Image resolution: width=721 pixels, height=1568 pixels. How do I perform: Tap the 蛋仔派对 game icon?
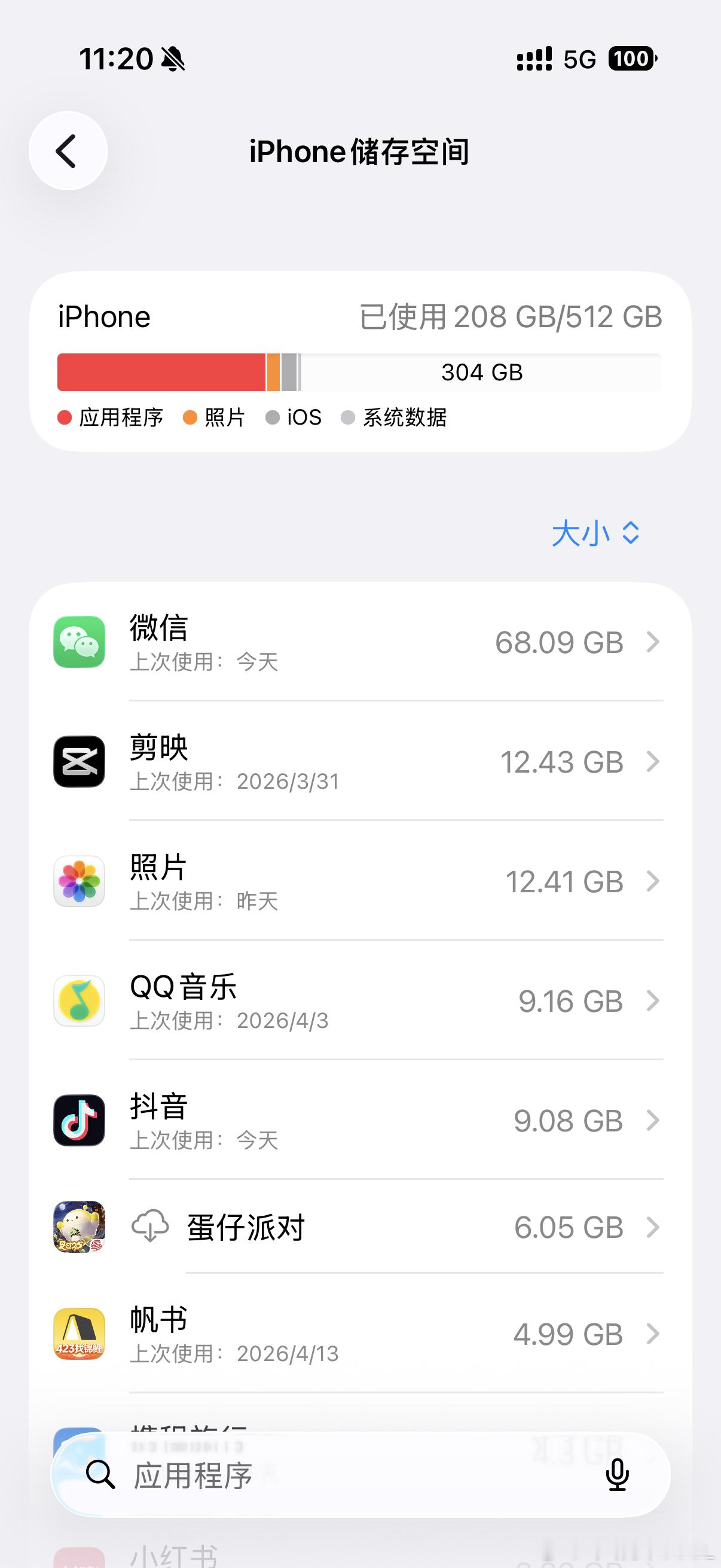pos(80,1227)
